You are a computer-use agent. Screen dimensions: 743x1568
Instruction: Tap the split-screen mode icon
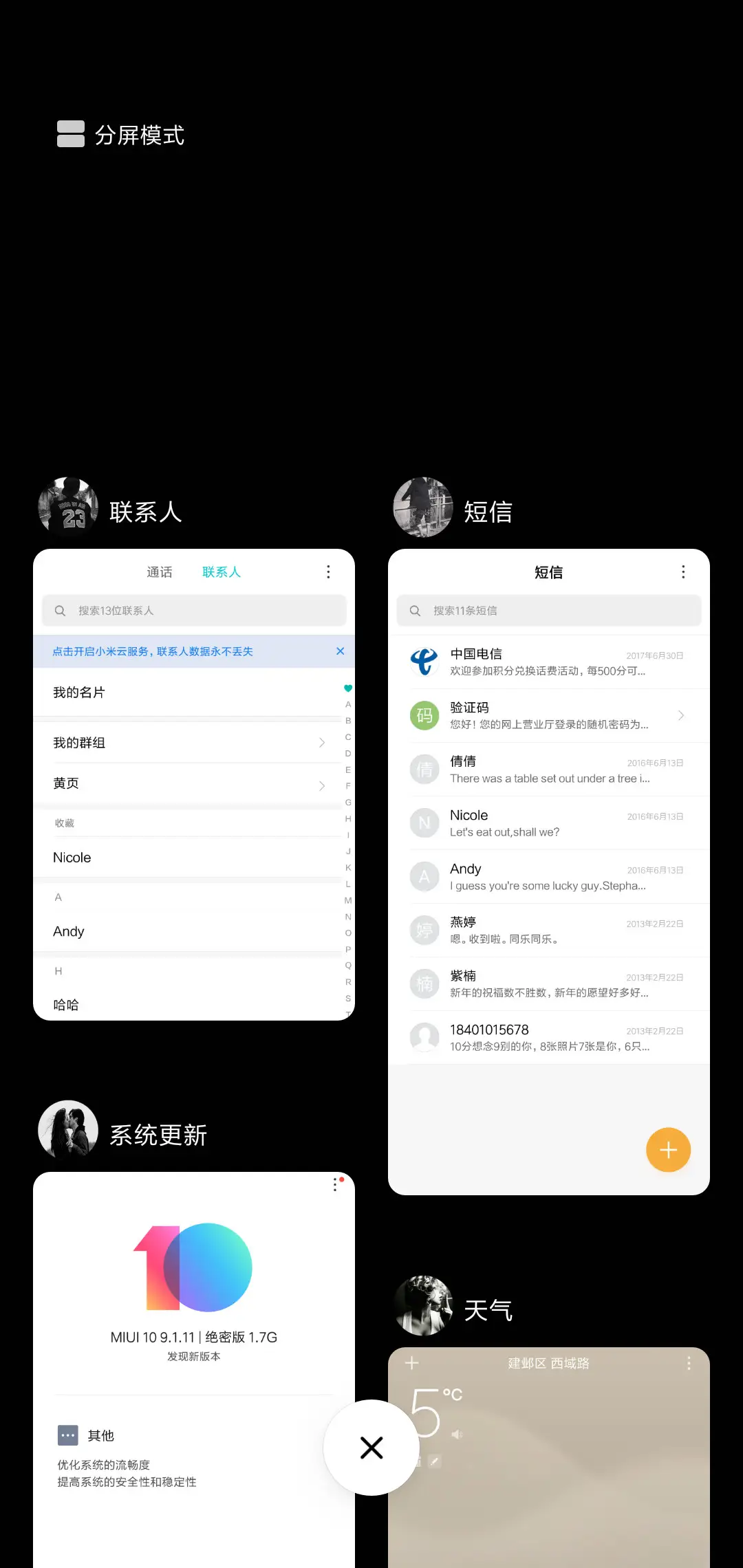pos(69,133)
